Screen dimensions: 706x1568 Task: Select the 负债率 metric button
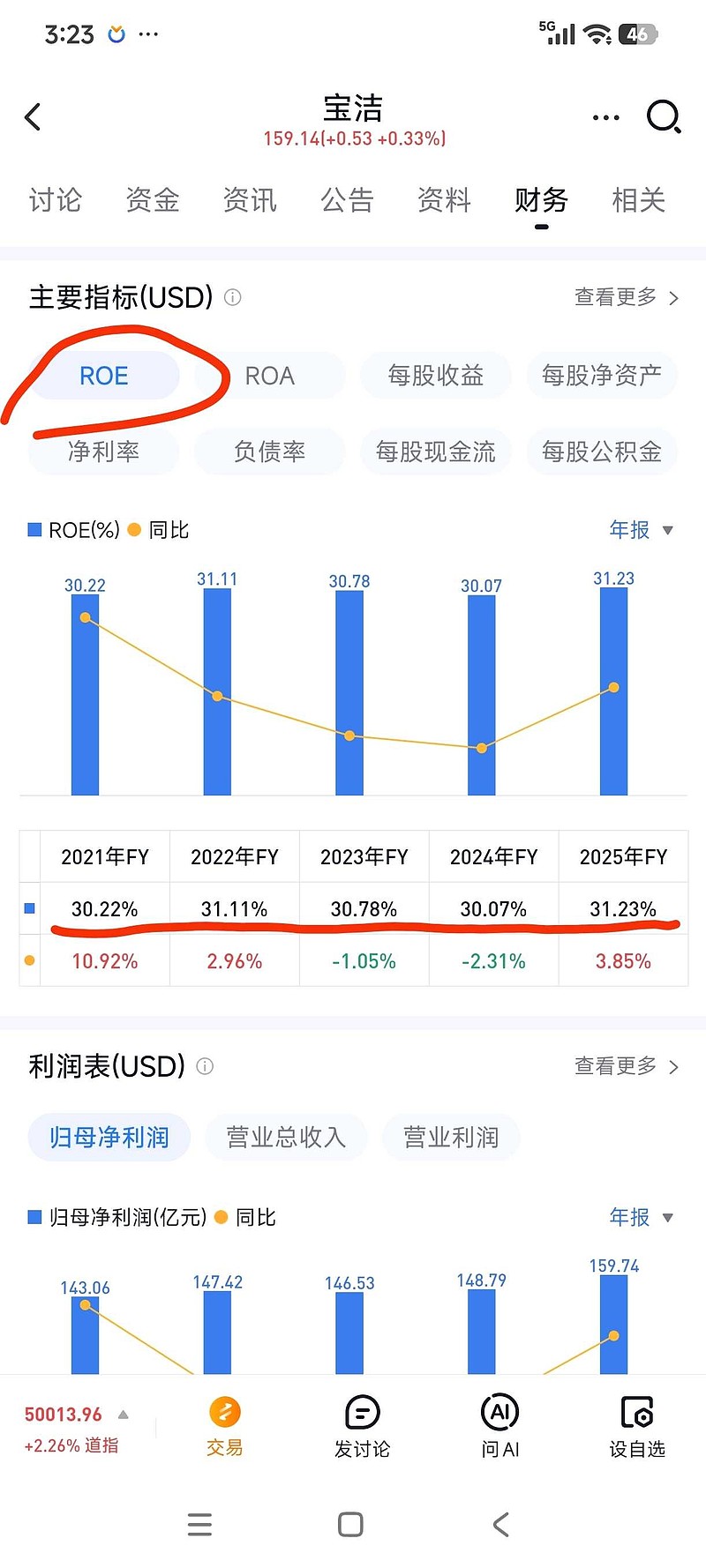tap(269, 451)
